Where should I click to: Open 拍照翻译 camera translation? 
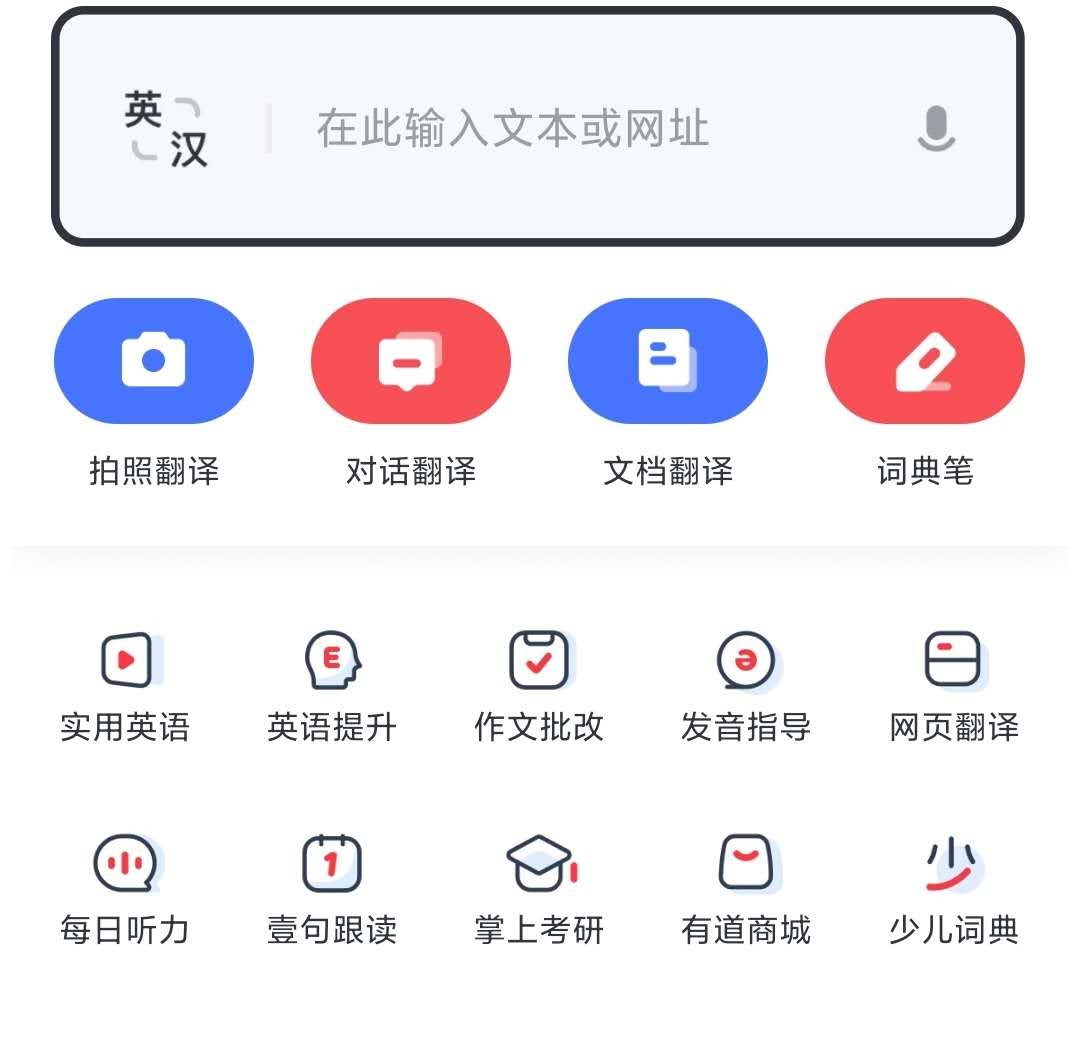(x=154, y=361)
